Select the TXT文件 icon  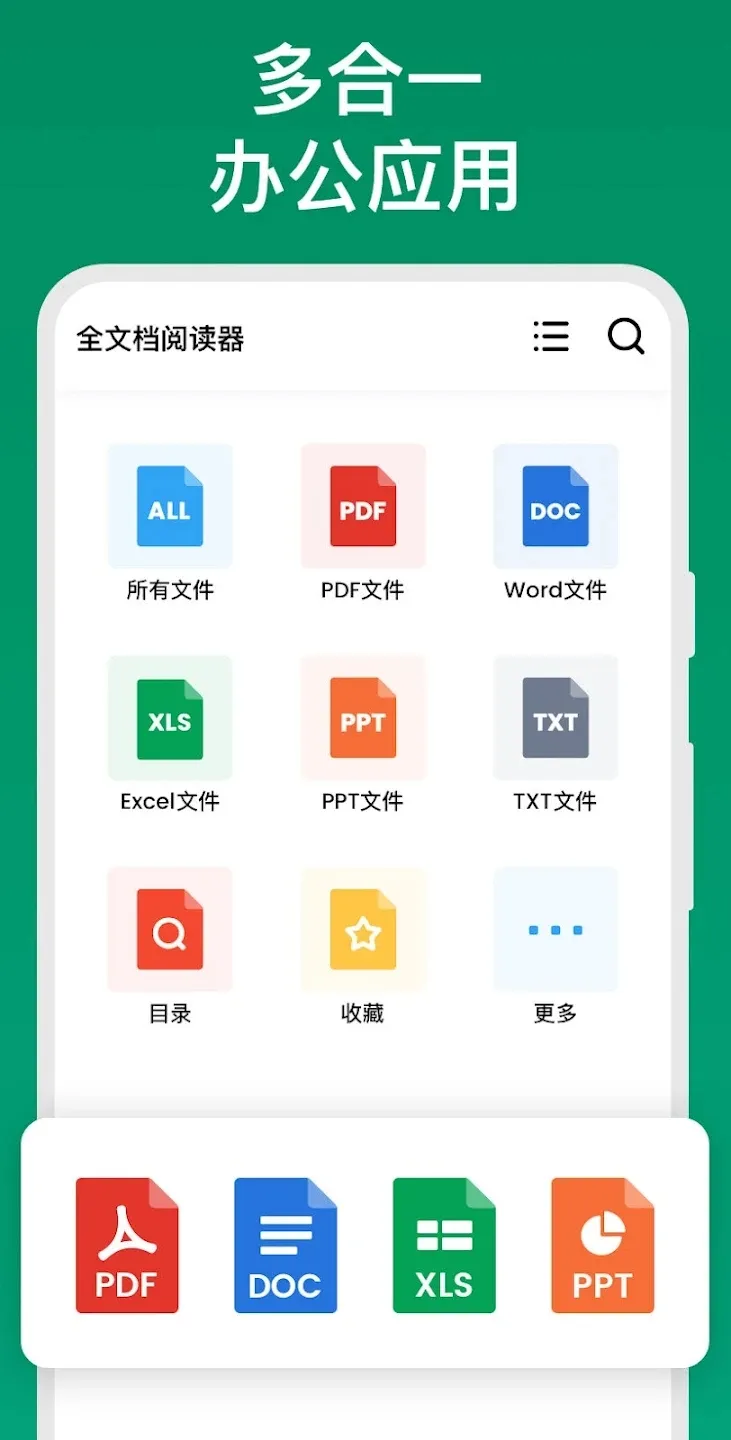[x=554, y=717]
